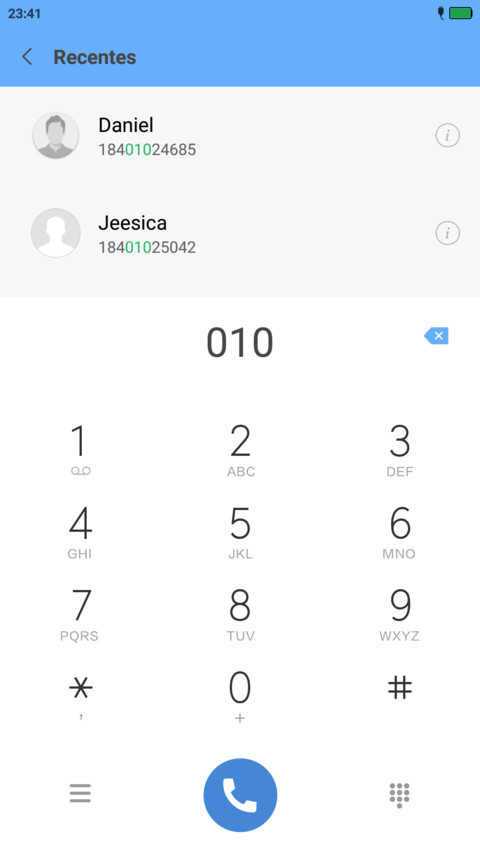Call the dialed number 010
This screenshot has width=480, height=853.
[x=240, y=795]
